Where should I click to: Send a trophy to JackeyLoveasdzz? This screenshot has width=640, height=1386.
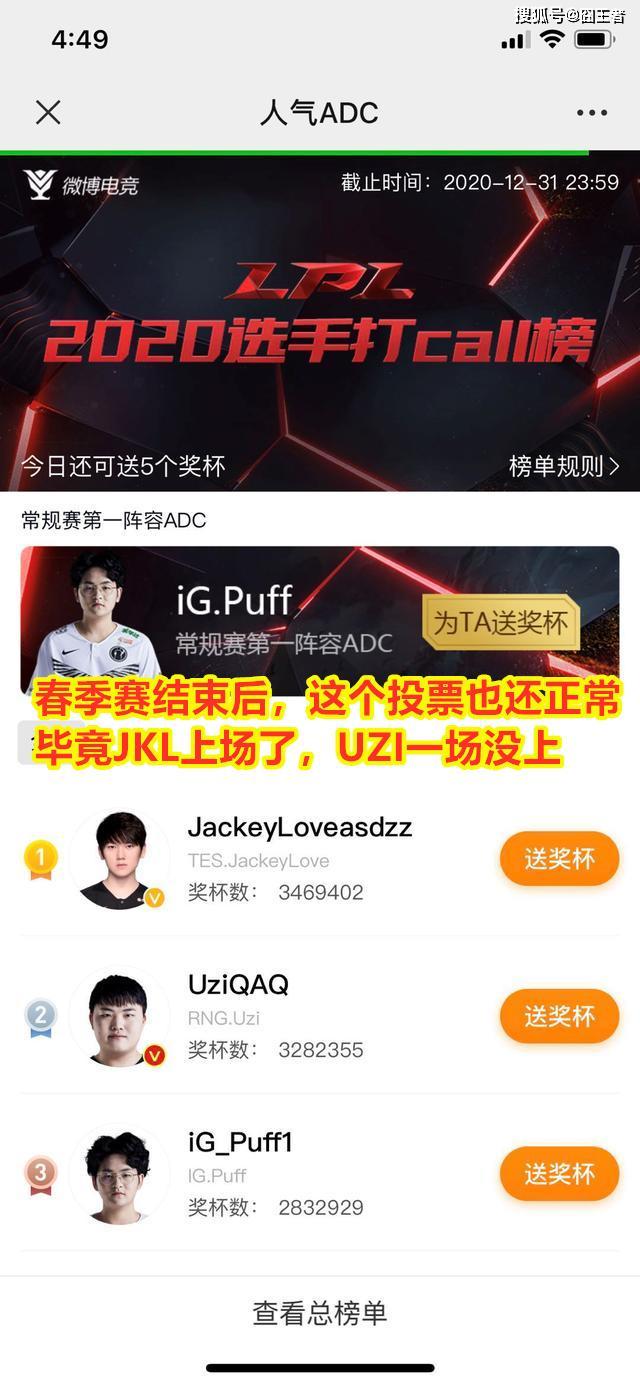coord(559,859)
